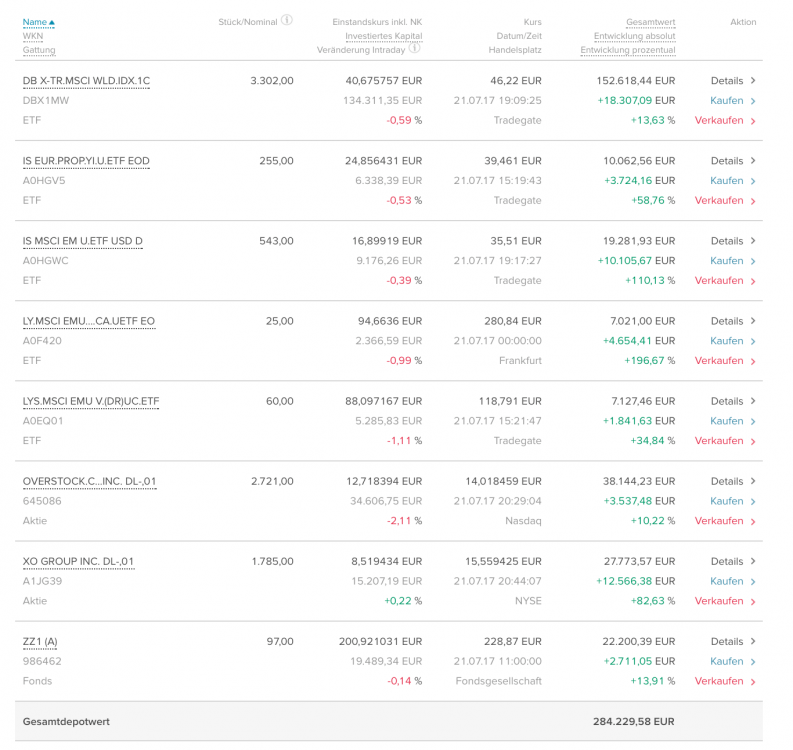This screenshot has height=750, width=793.
Task: Kaufen more IS EUR.PROP.YI.U.ETF EOD
Action: pos(732,181)
